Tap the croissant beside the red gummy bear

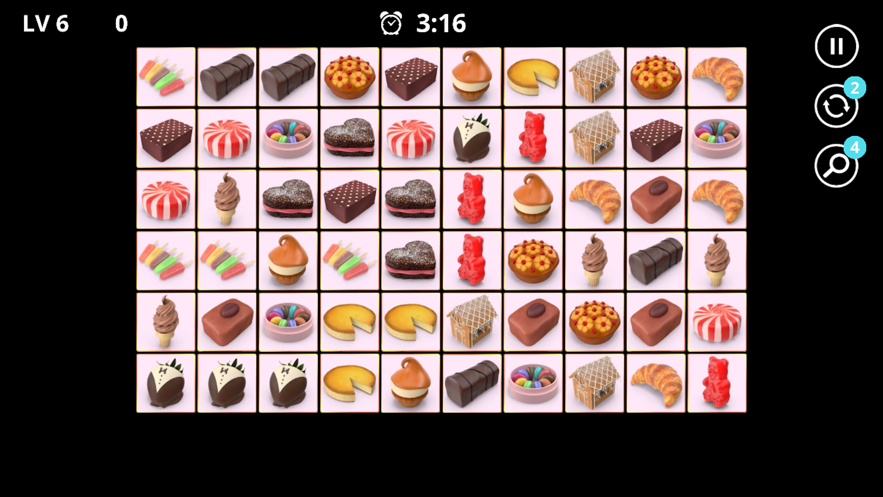pos(656,382)
